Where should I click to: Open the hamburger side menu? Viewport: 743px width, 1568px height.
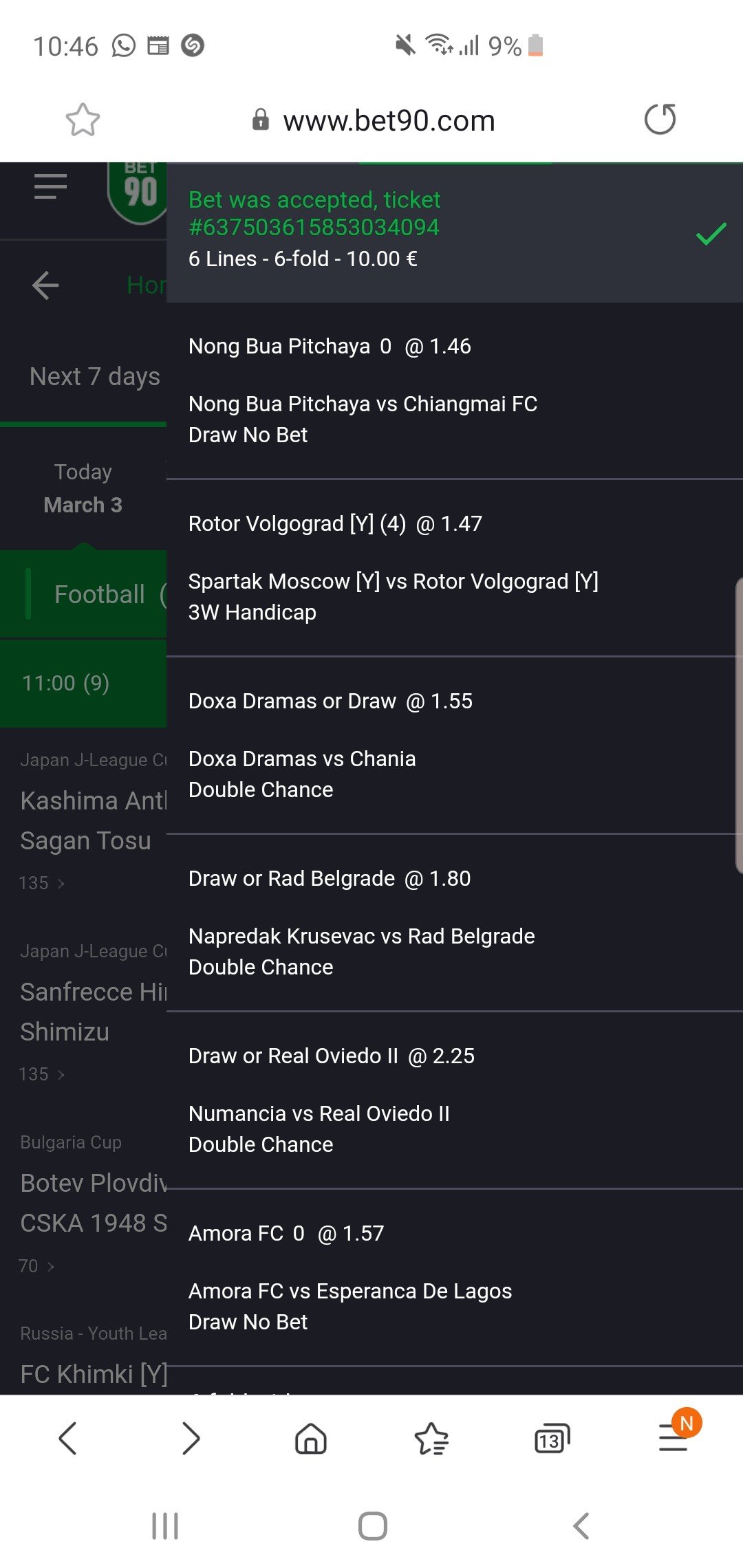click(51, 186)
